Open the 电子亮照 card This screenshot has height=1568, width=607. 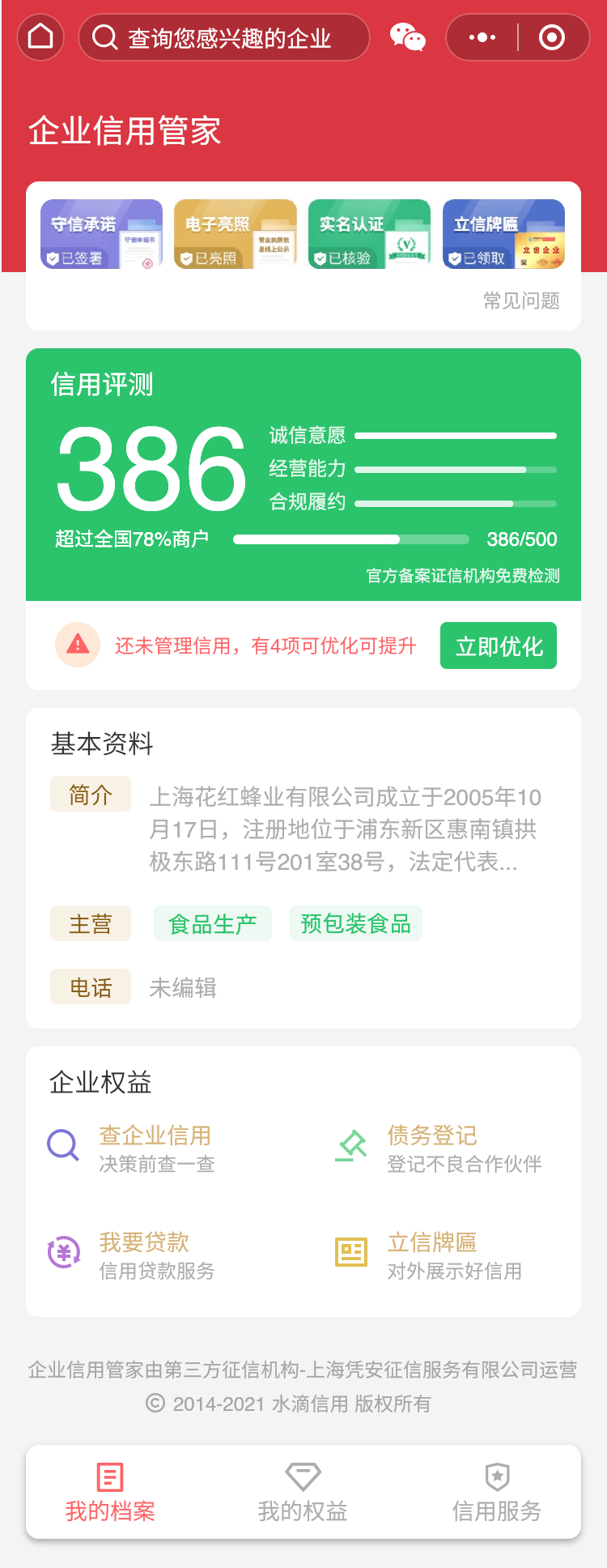click(236, 234)
